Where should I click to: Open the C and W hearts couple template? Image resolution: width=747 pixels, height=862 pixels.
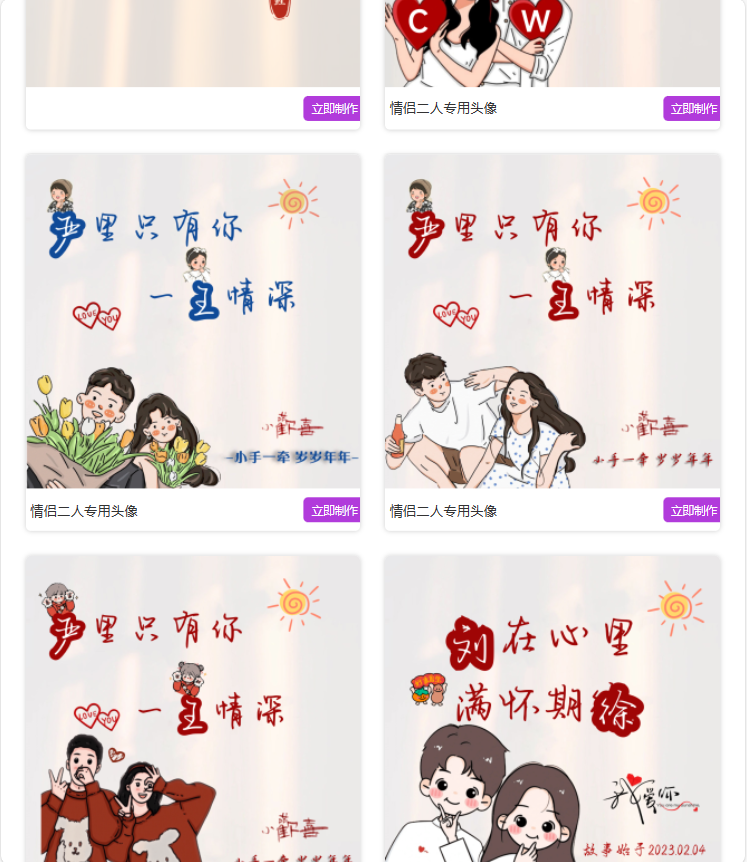tap(552, 44)
